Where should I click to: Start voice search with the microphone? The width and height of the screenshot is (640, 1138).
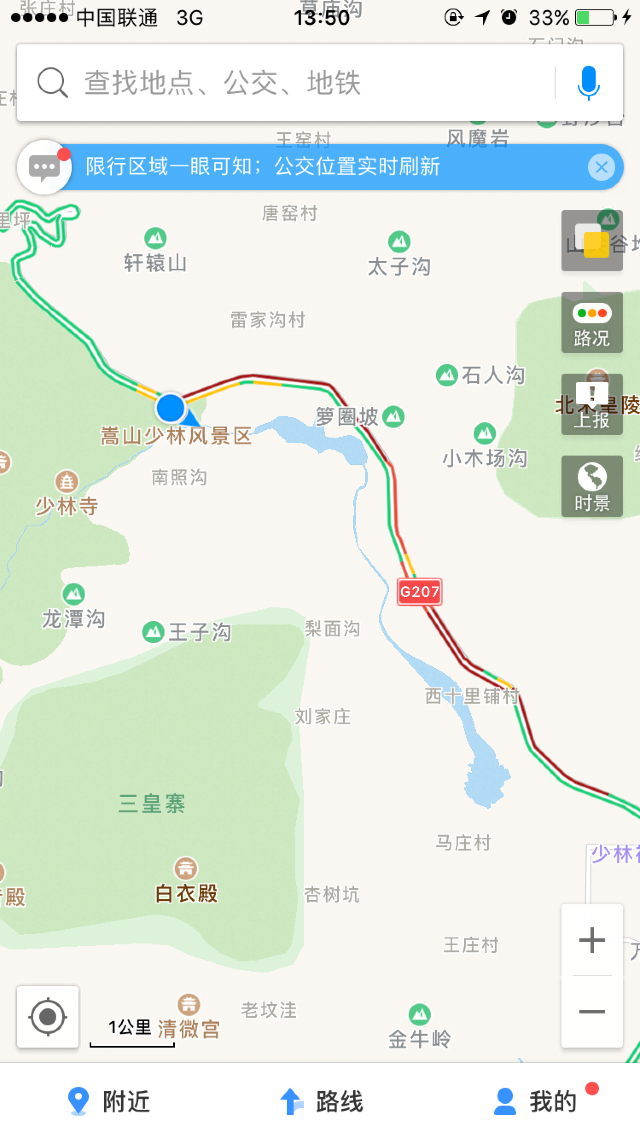coord(589,83)
